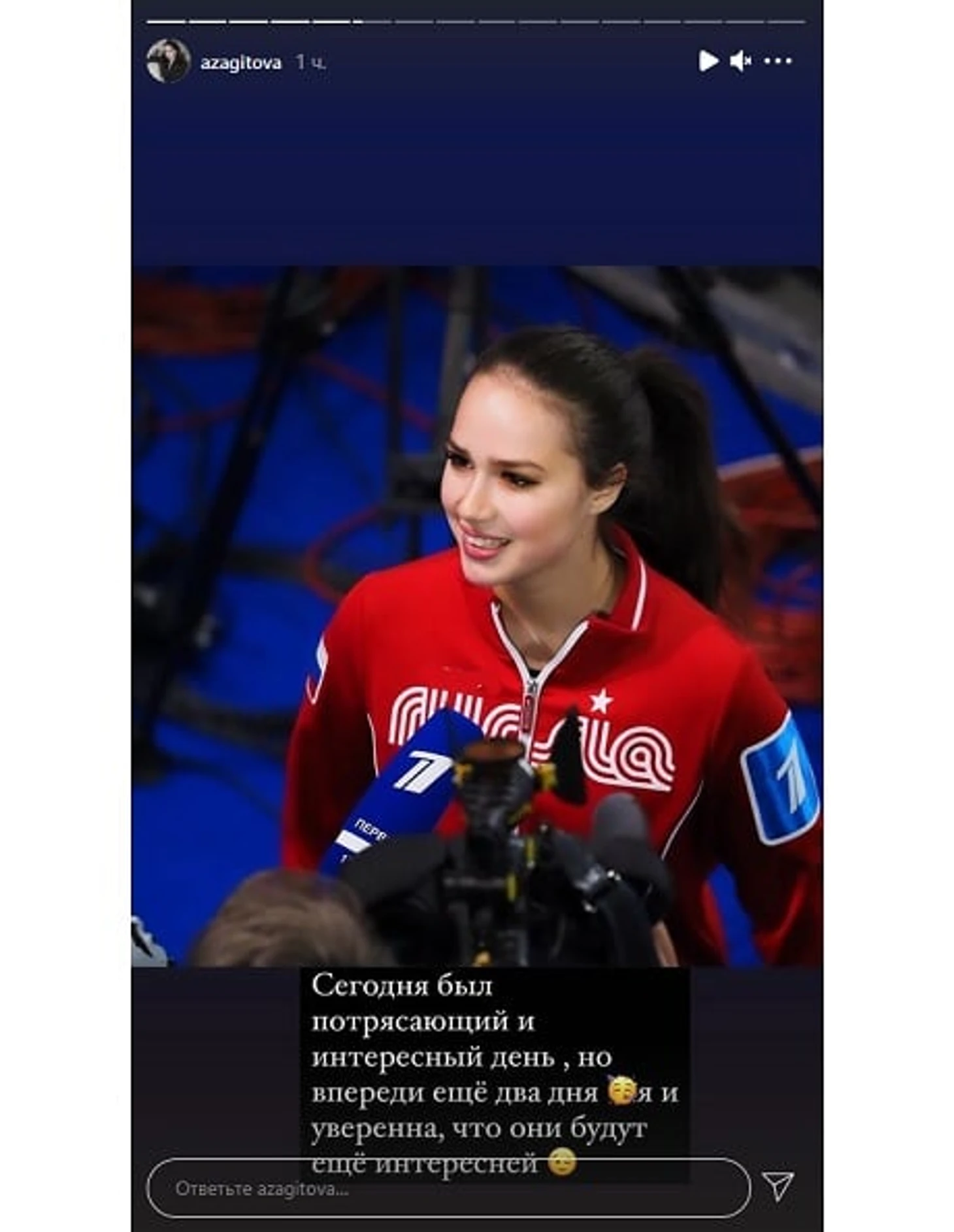
Task: Share story via paper plane icon
Action: click(778, 1186)
